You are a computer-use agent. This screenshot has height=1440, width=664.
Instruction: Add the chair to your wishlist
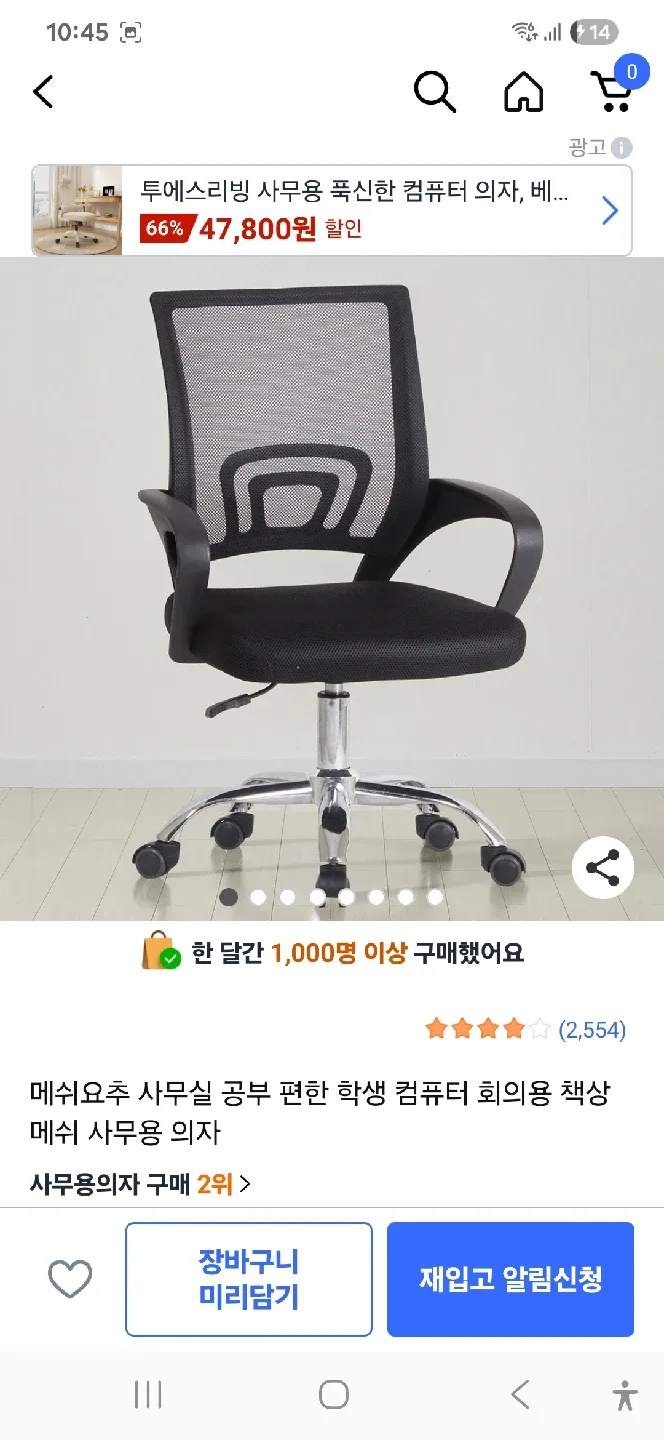pos(70,1279)
